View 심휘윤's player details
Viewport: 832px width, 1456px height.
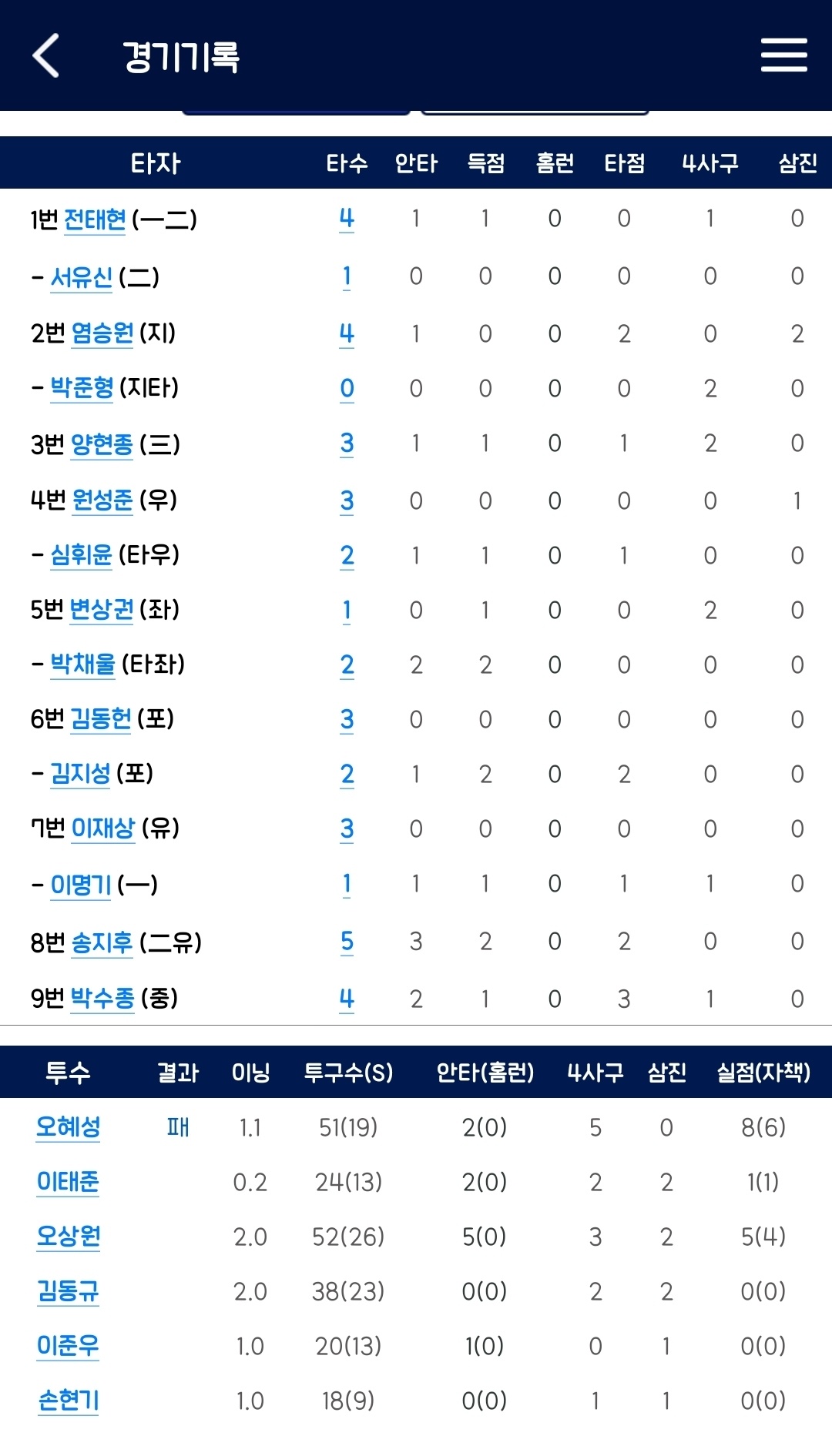(81, 555)
